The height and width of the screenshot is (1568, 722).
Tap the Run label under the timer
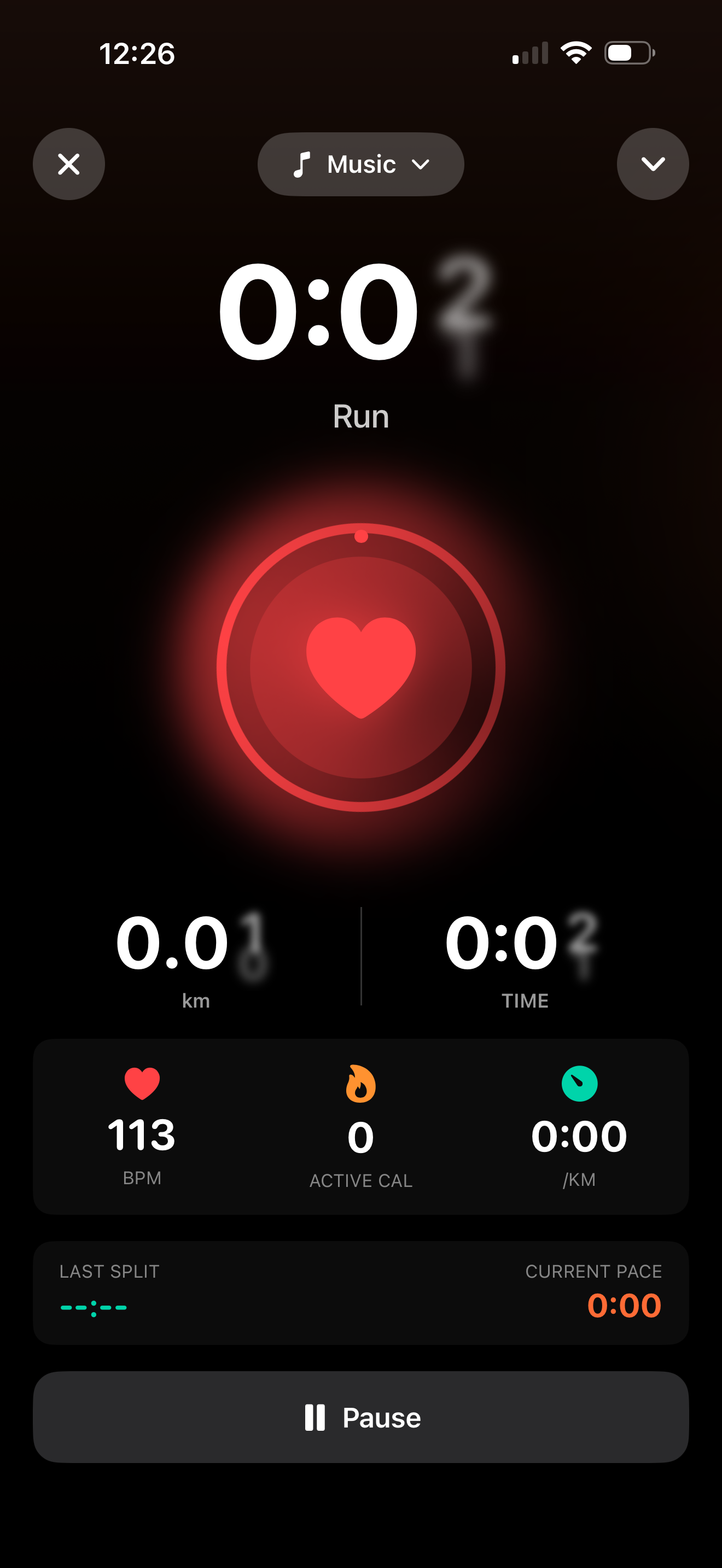(360, 417)
